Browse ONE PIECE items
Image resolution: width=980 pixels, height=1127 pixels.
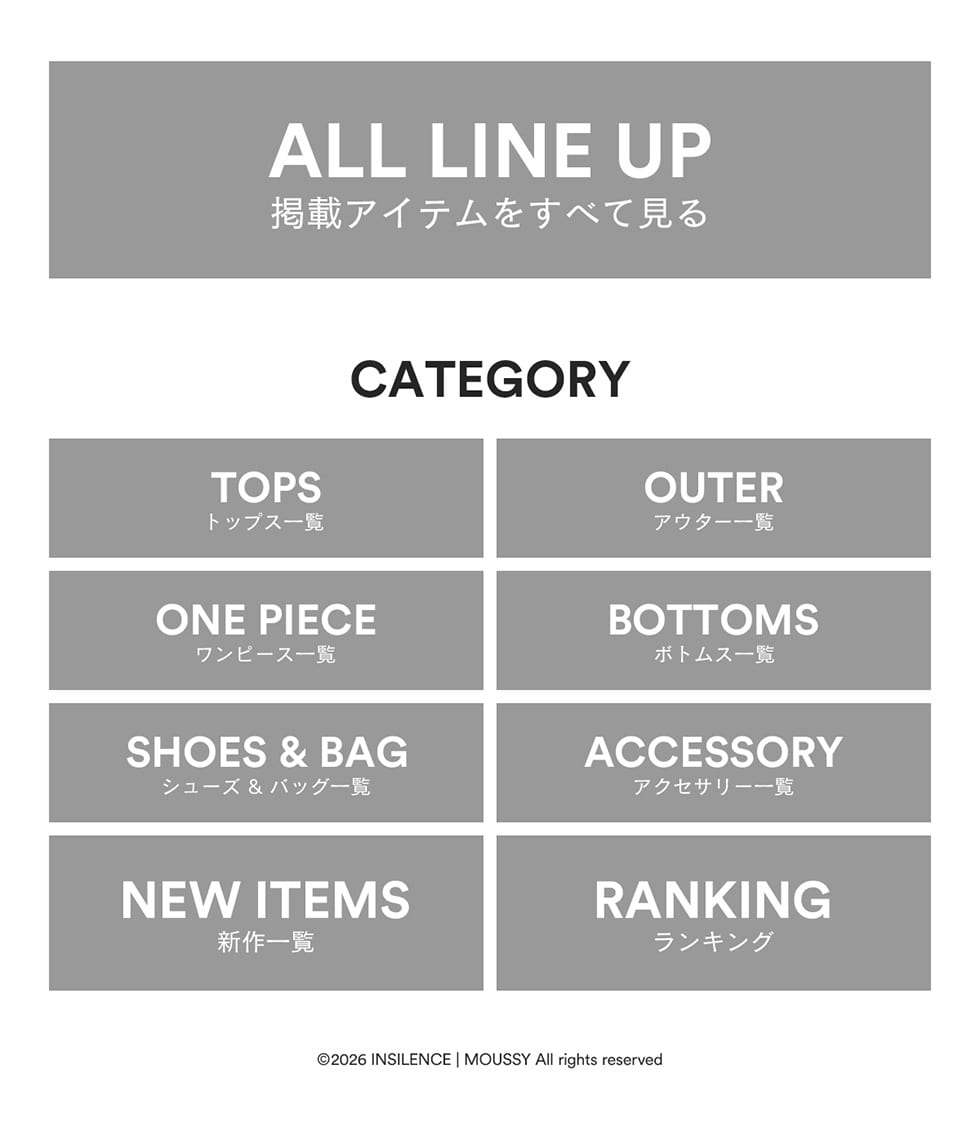(x=266, y=630)
